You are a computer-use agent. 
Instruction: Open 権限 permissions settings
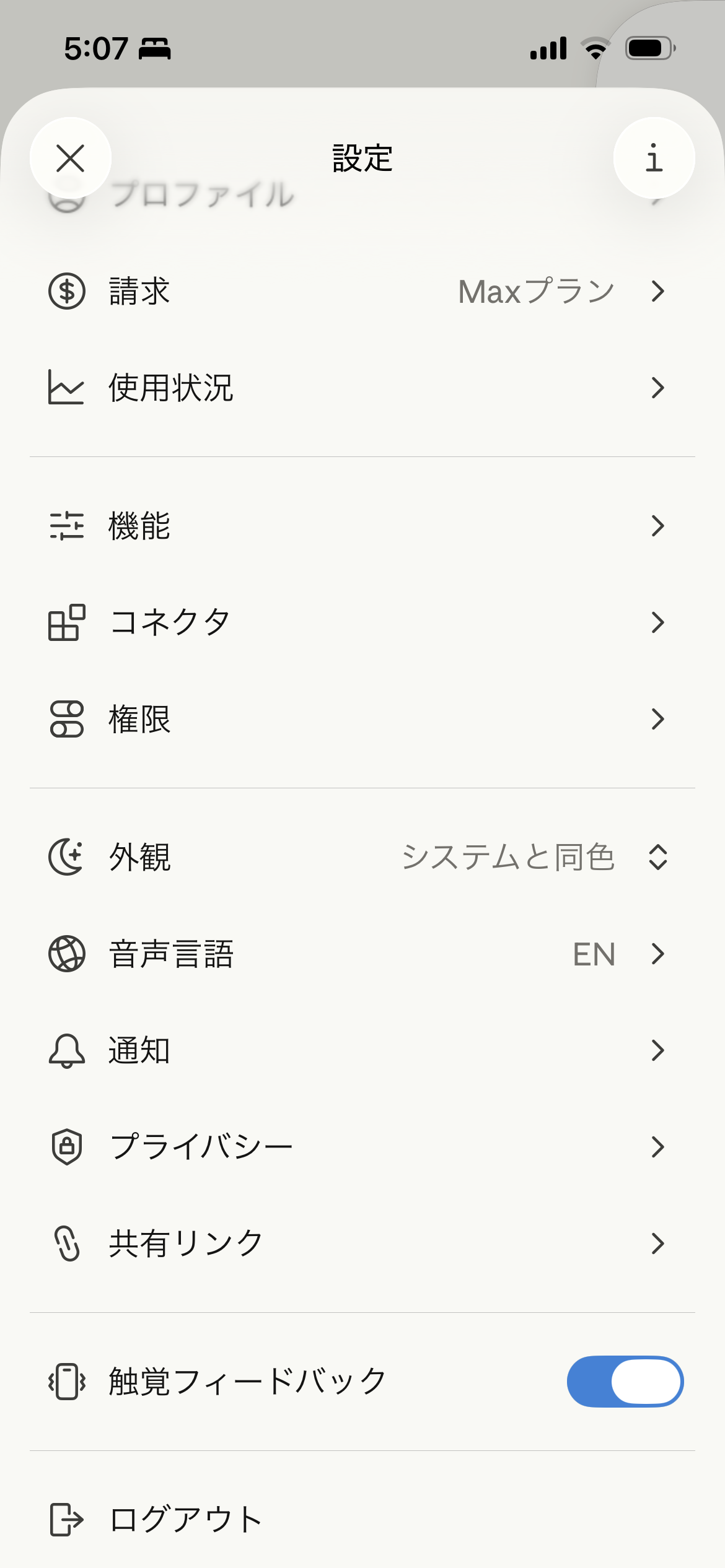pos(362,719)
